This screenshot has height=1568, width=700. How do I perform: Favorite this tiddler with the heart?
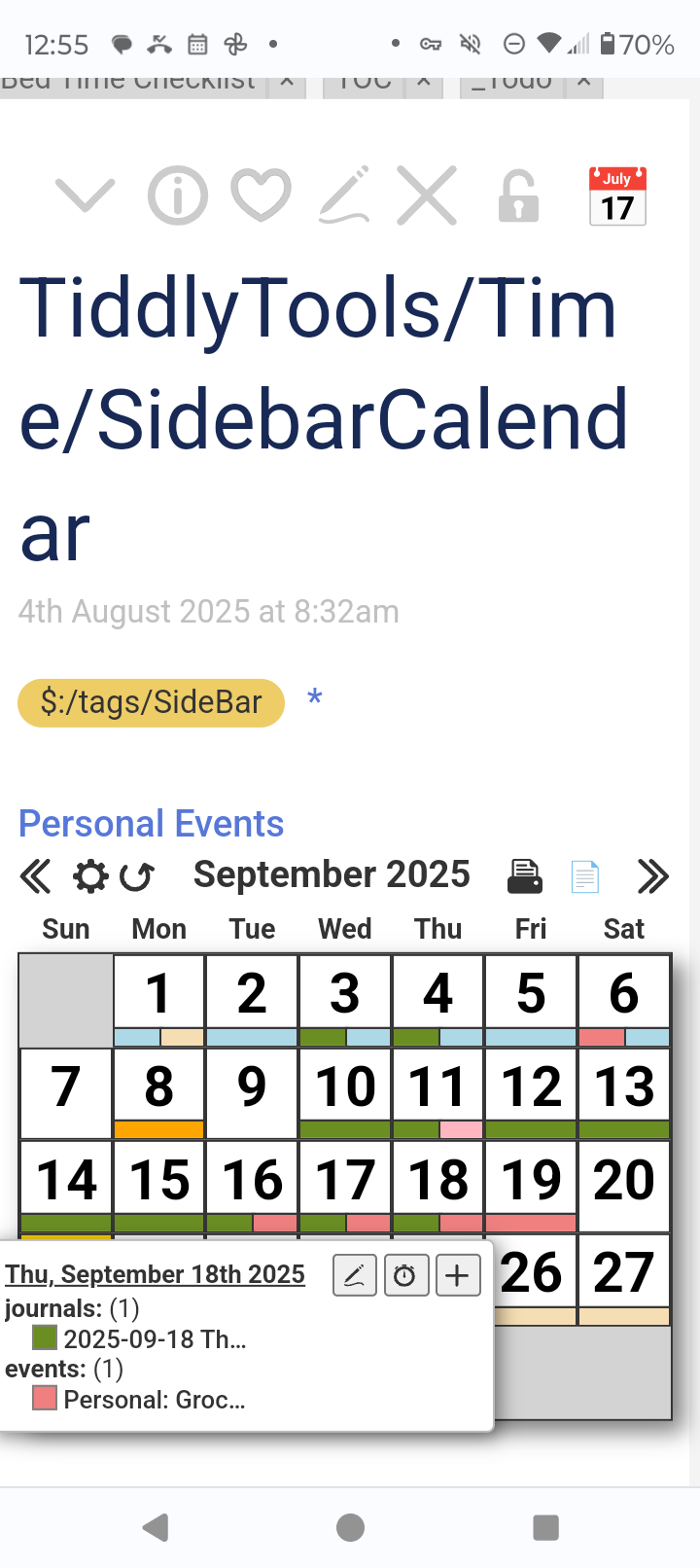(261, 195)
